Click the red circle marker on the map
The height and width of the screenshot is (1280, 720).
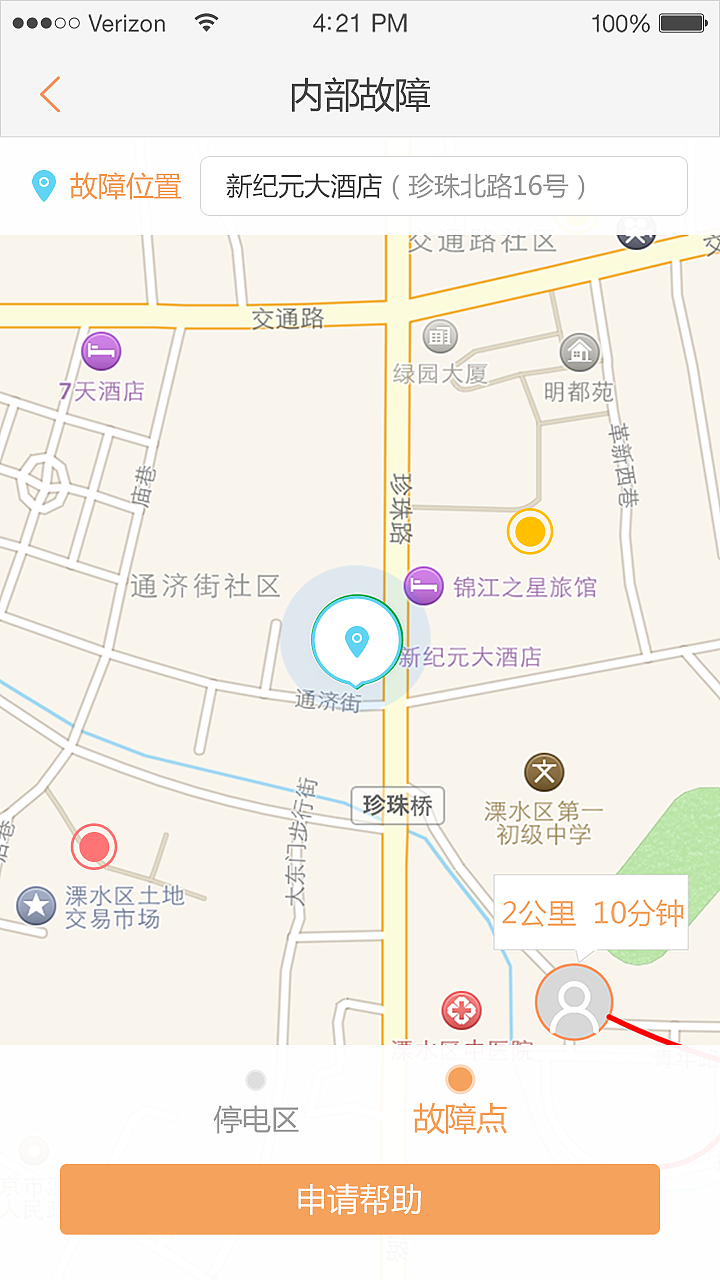tap(94, 846)
